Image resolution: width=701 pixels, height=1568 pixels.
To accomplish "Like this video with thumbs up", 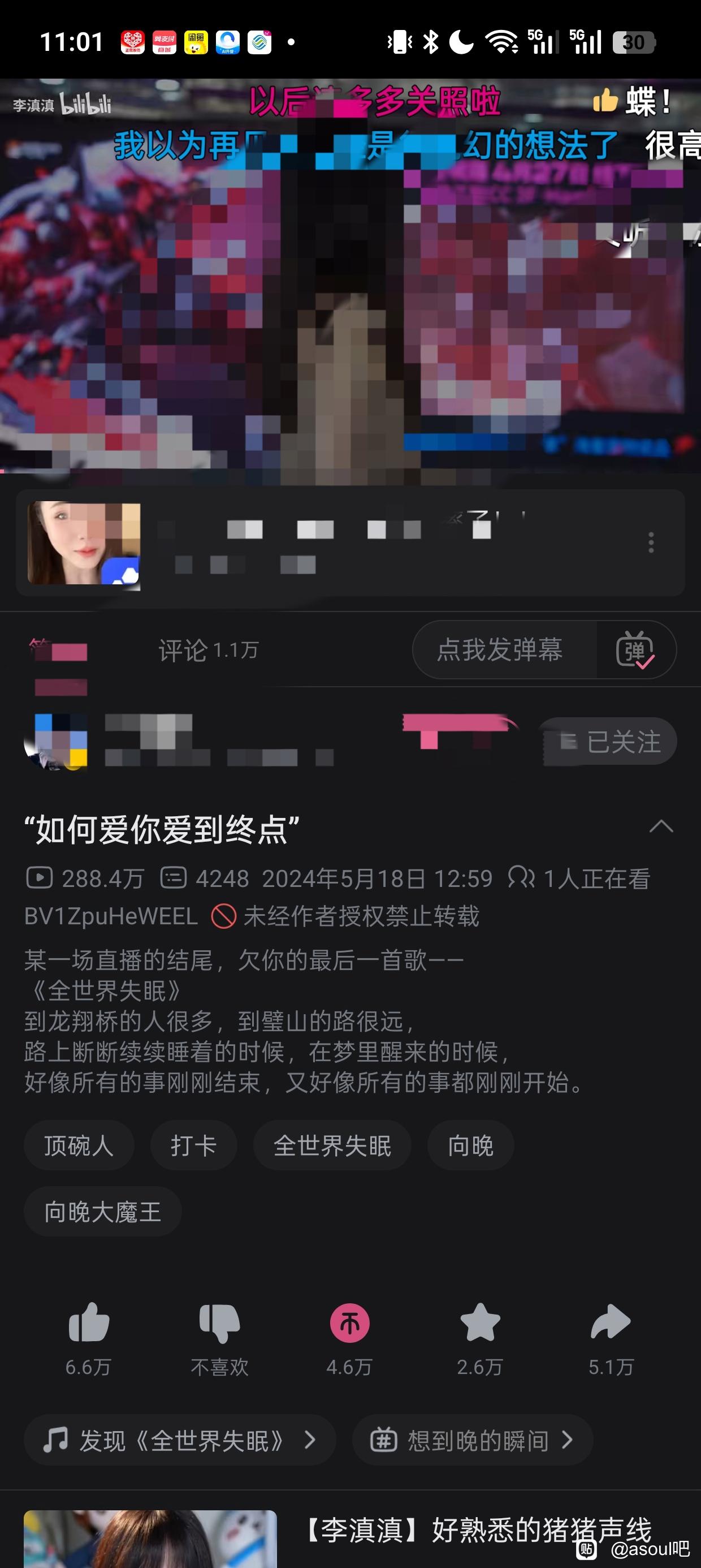I will pyautogui.click(x=89, y=1322).
